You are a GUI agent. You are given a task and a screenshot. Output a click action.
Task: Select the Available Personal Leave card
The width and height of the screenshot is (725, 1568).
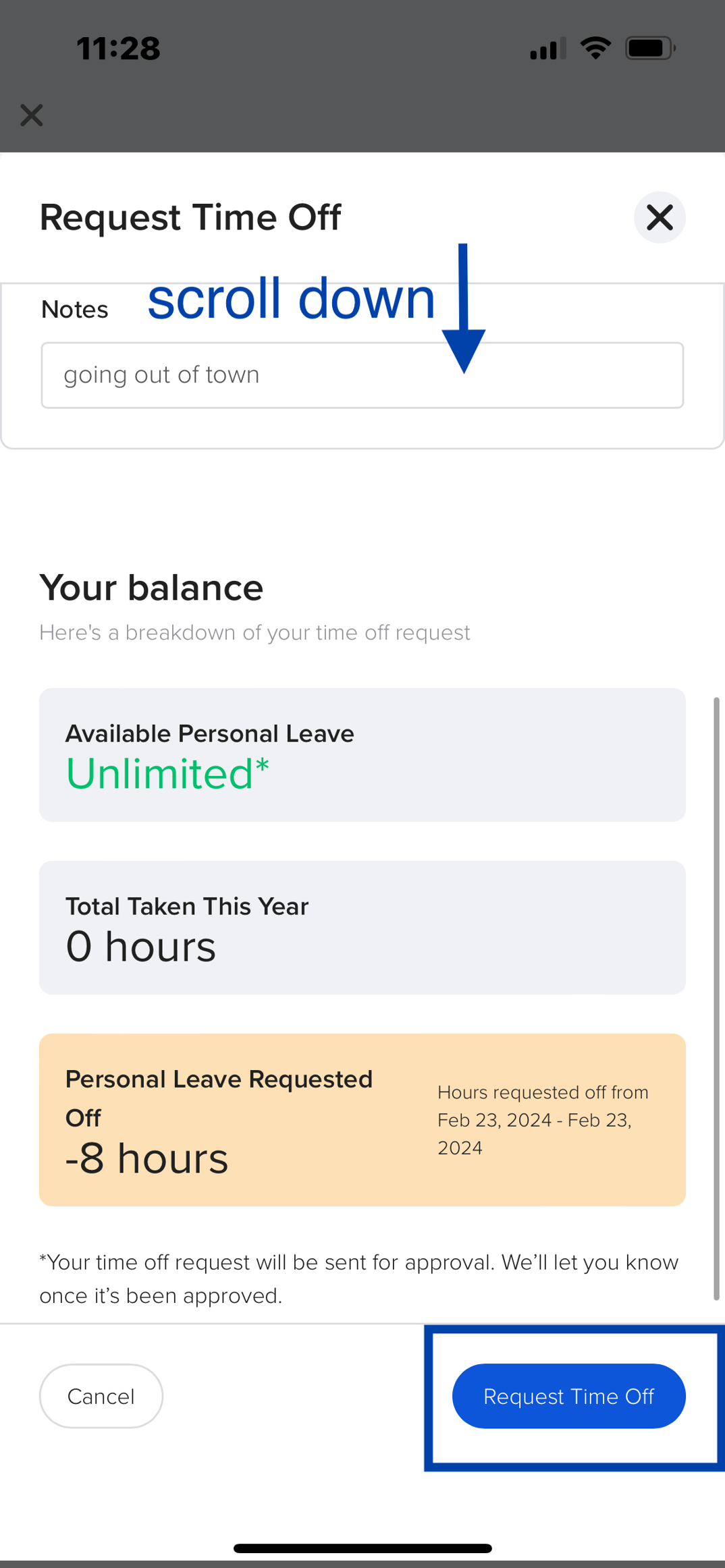(362, 754)
